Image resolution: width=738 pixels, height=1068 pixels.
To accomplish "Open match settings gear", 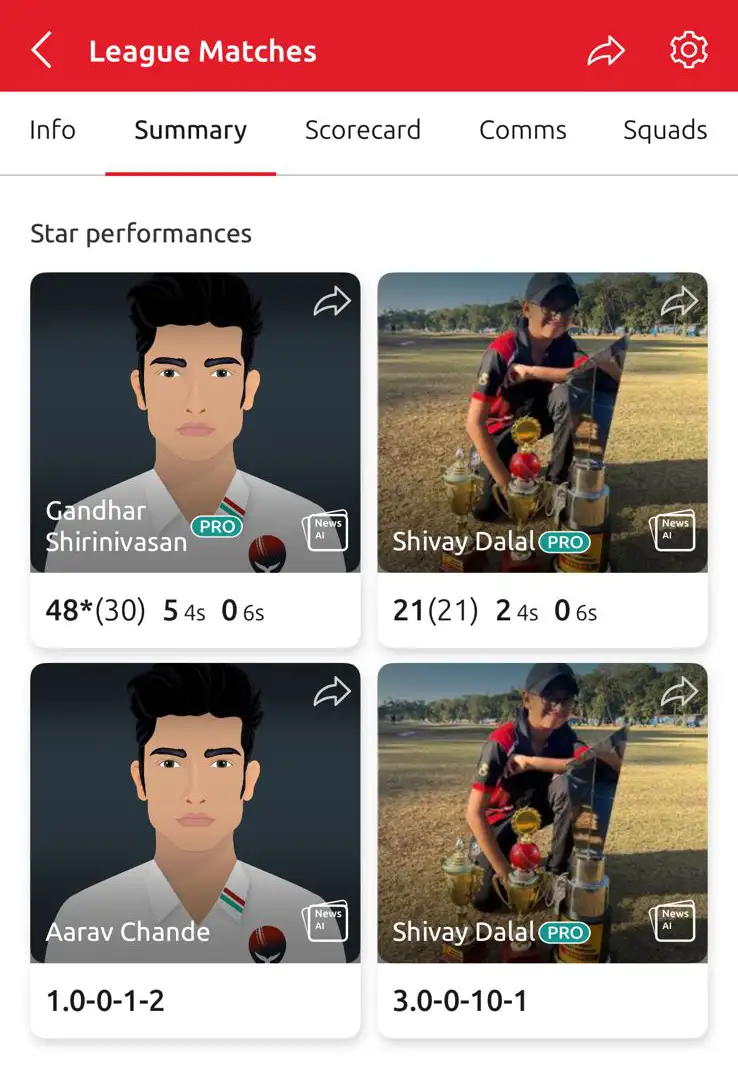I will 689,50.
